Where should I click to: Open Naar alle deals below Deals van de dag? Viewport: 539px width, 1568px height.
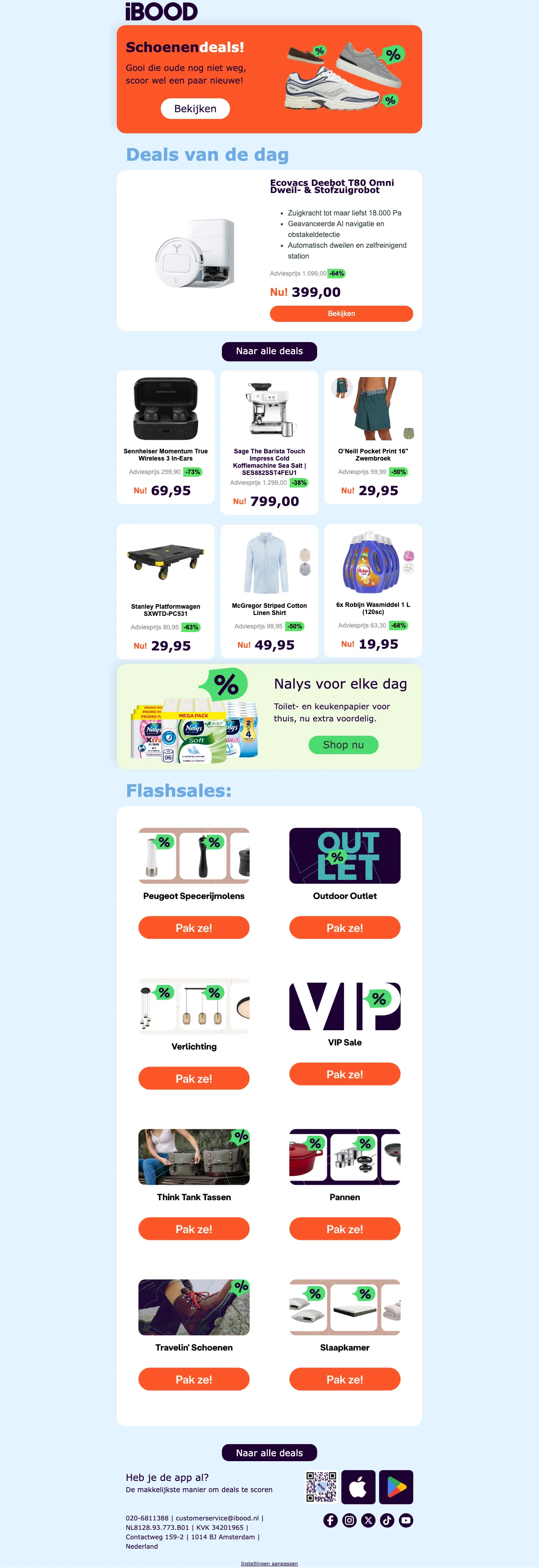269,351
